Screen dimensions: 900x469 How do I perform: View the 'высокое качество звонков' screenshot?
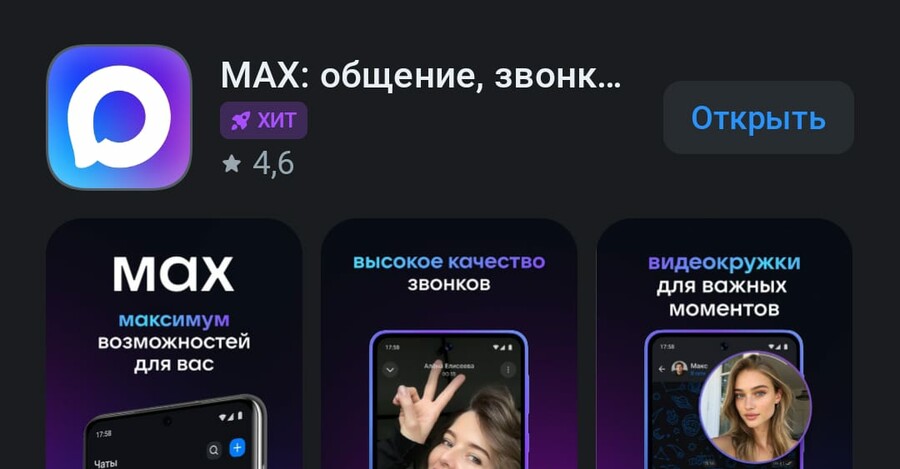point(449,345)
